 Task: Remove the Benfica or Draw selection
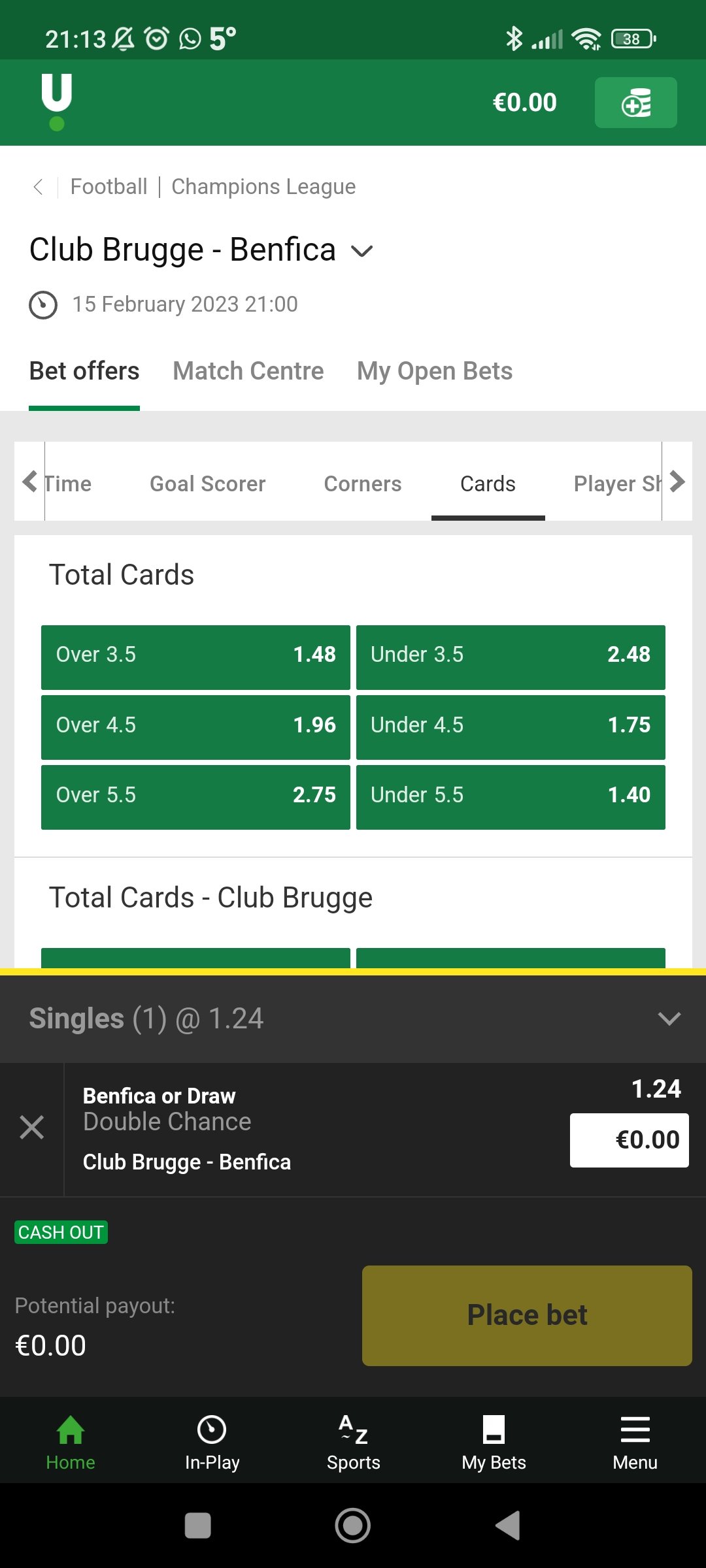31,1128
